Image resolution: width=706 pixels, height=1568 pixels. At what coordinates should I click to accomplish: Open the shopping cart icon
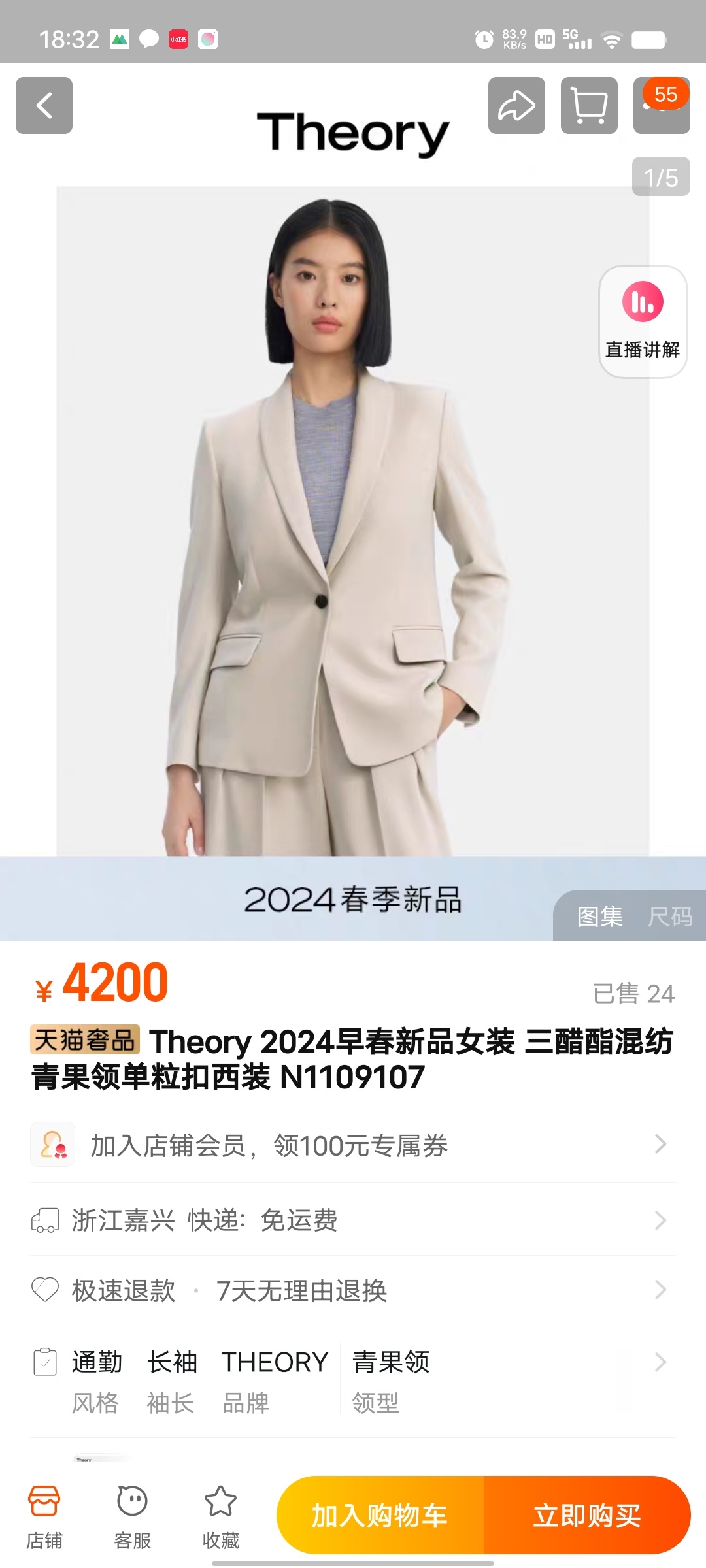click(589, 105)
